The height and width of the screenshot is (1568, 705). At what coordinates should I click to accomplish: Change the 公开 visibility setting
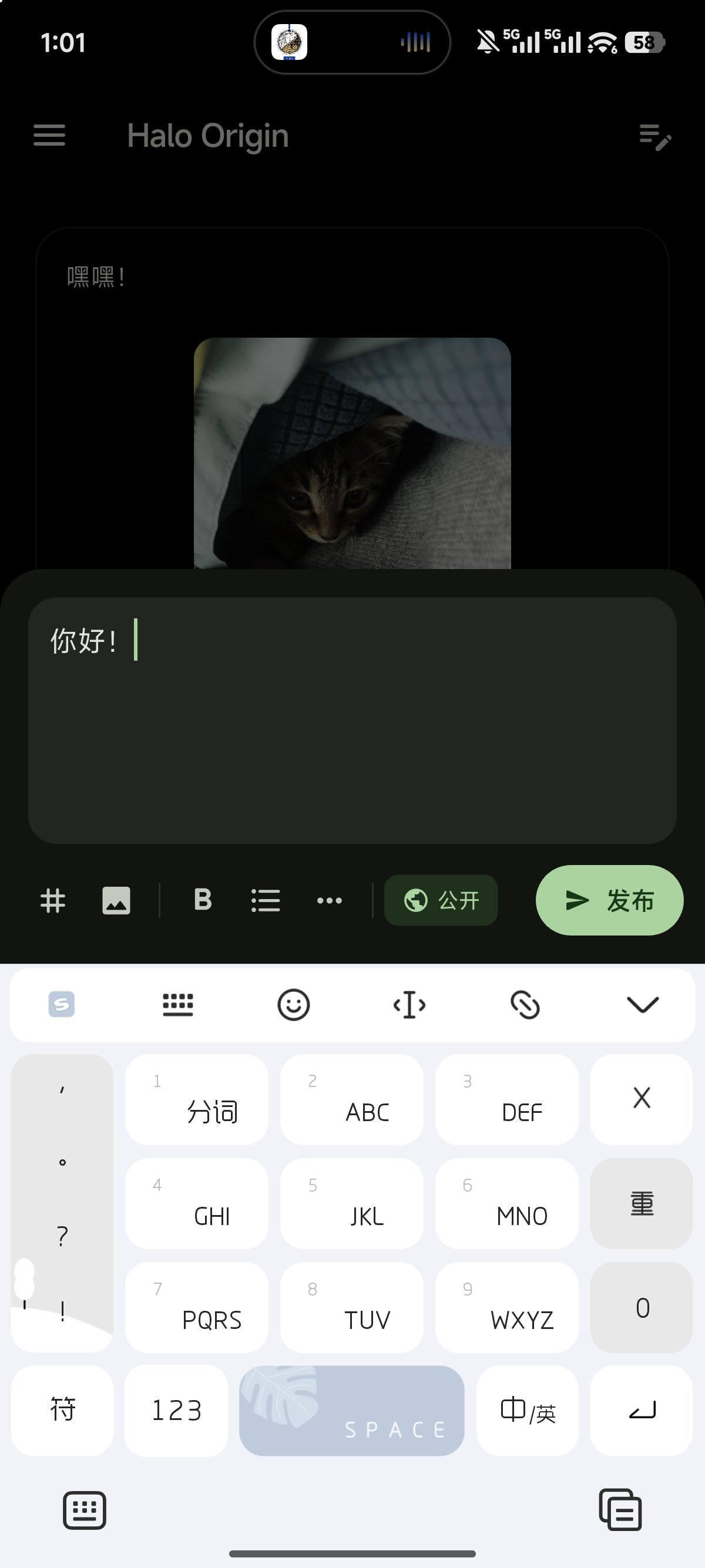pos(441,900)
